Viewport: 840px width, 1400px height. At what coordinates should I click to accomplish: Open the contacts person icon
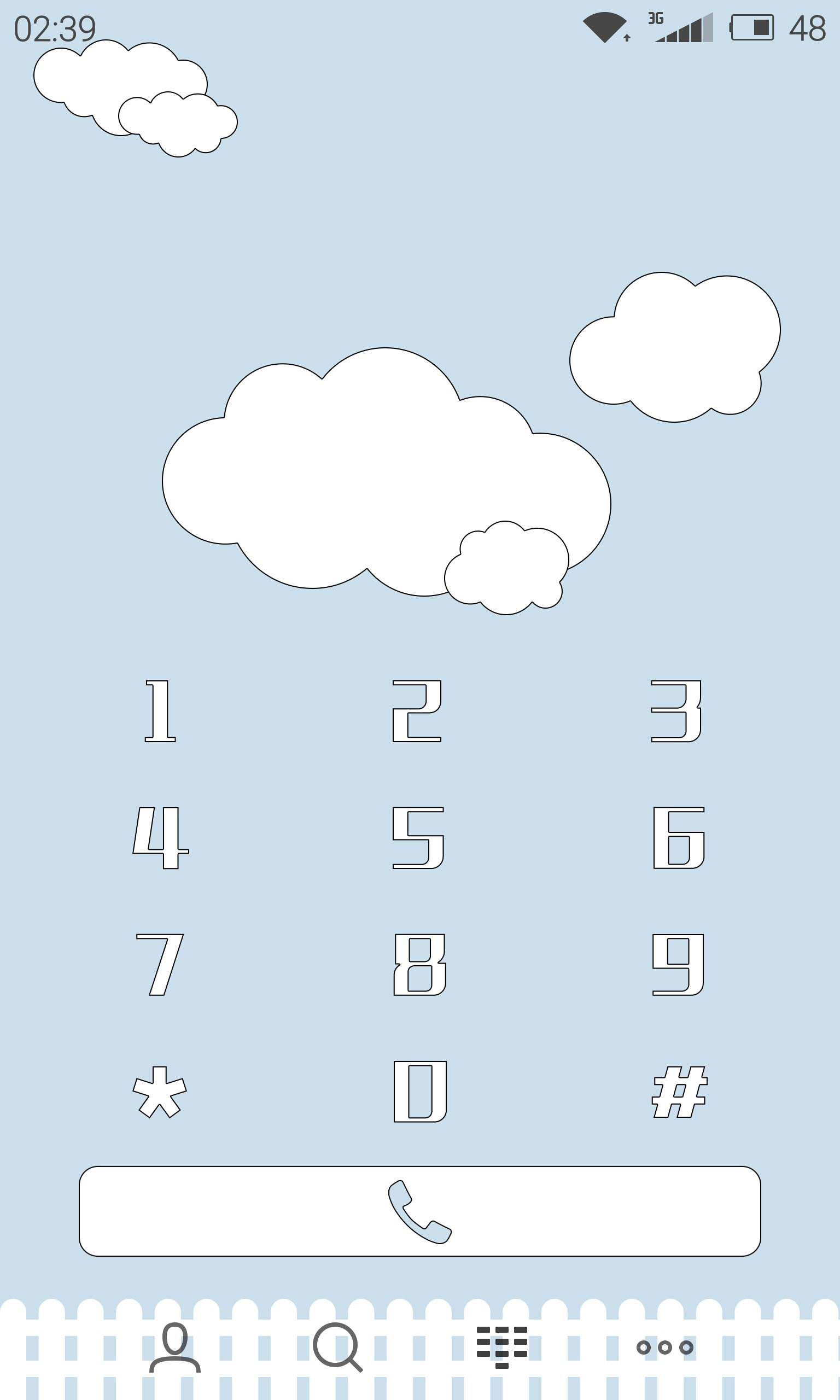[x=175, y=1347]
